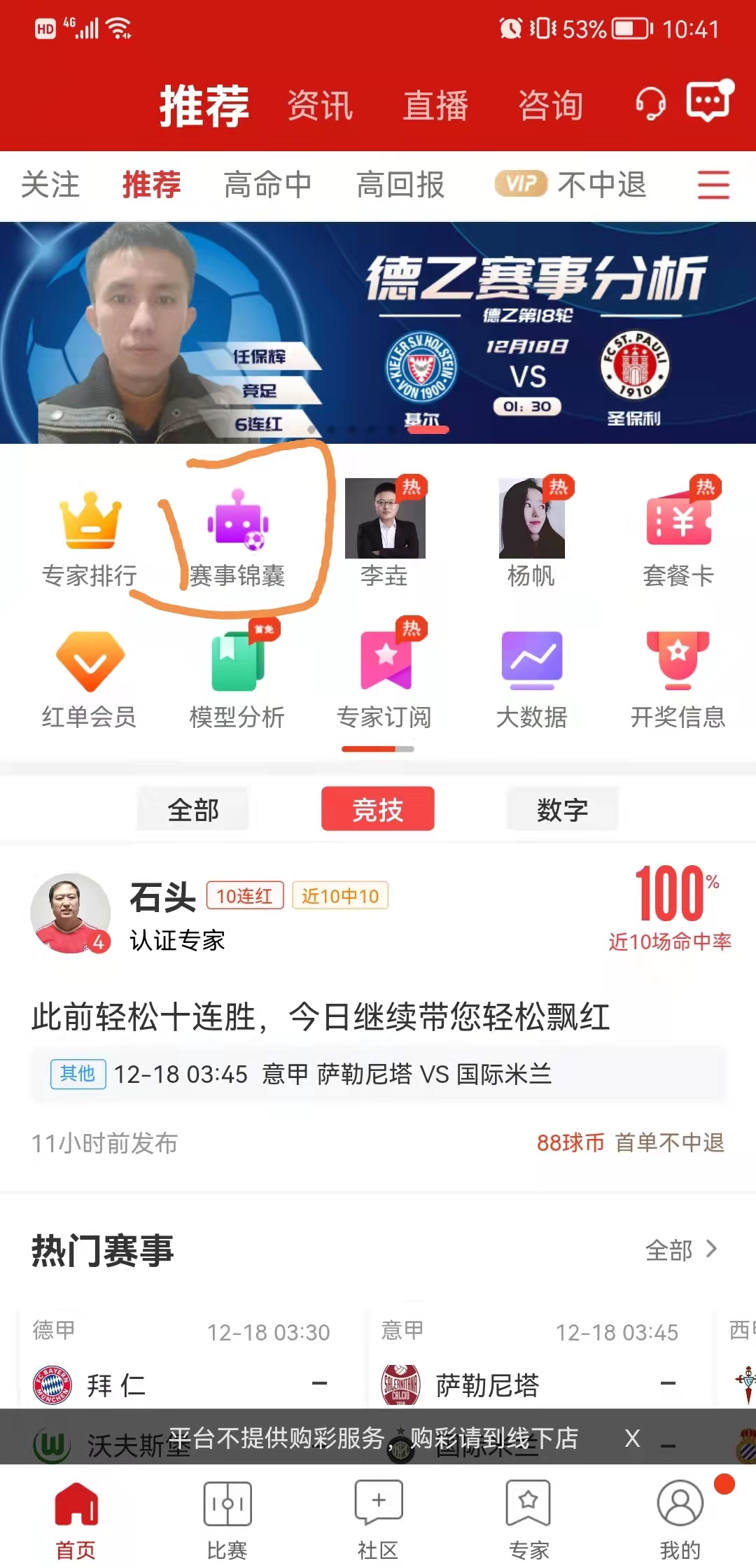Select the VIP 不中退 tab
756x1568 pixels.
(x=570, y=185)
